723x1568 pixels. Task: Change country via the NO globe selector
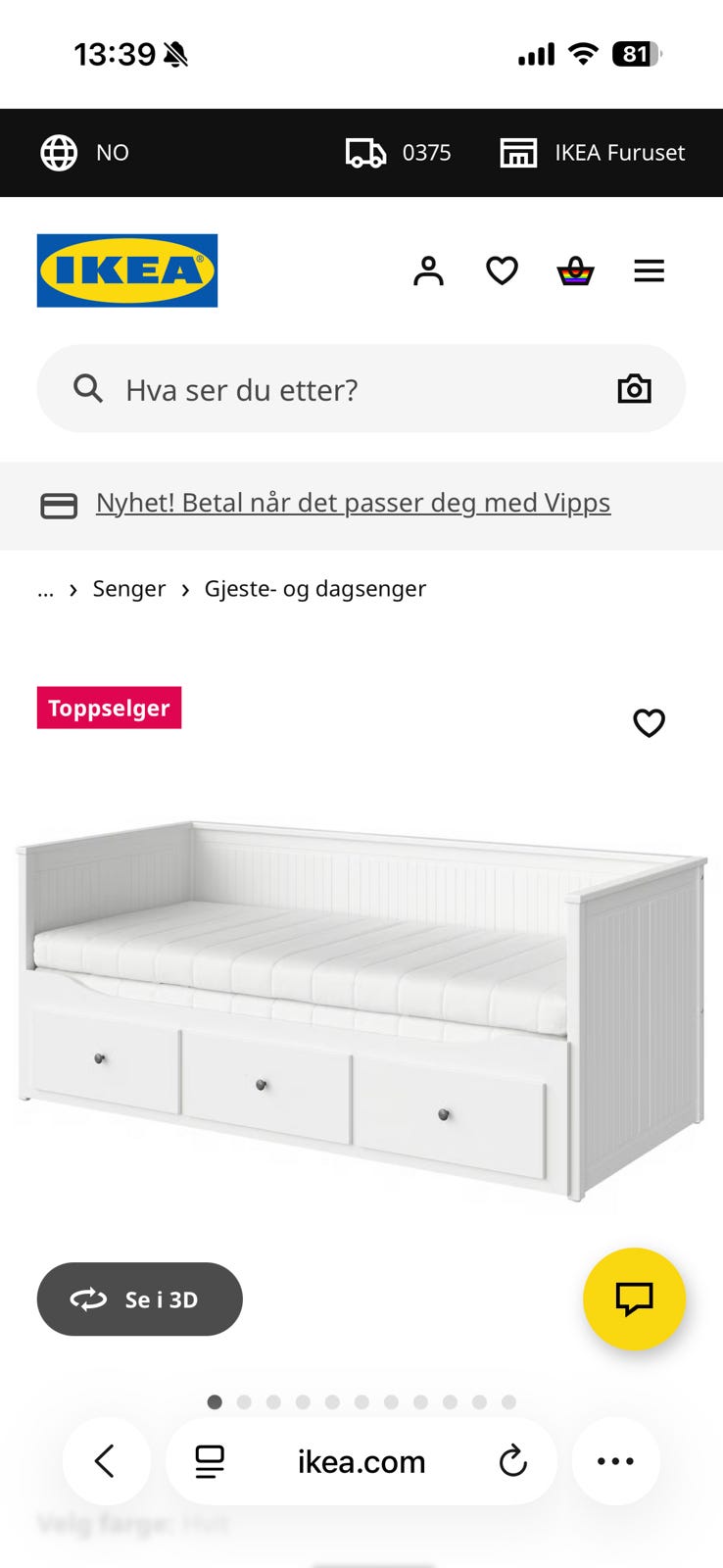click(x=85, y=153)
